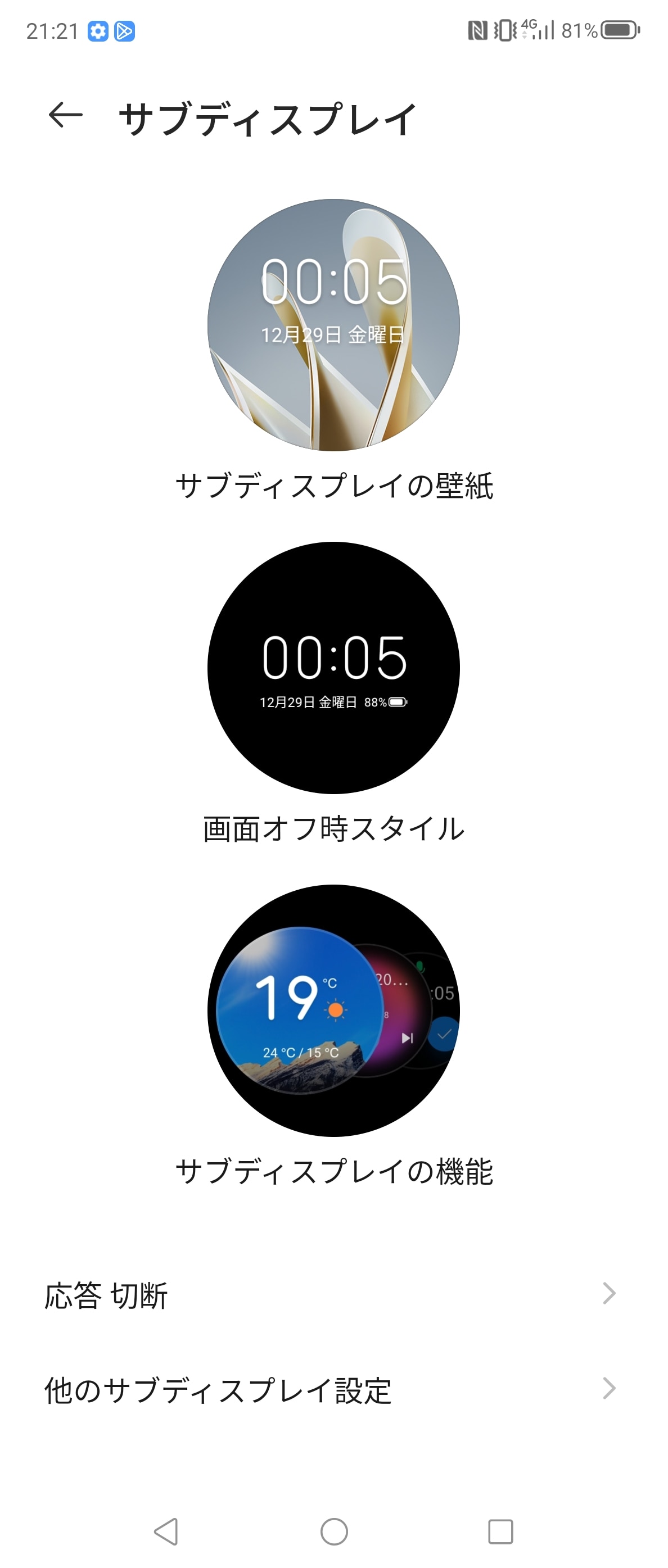Open 画面オフ時スタイル preview

coord(333,668)
